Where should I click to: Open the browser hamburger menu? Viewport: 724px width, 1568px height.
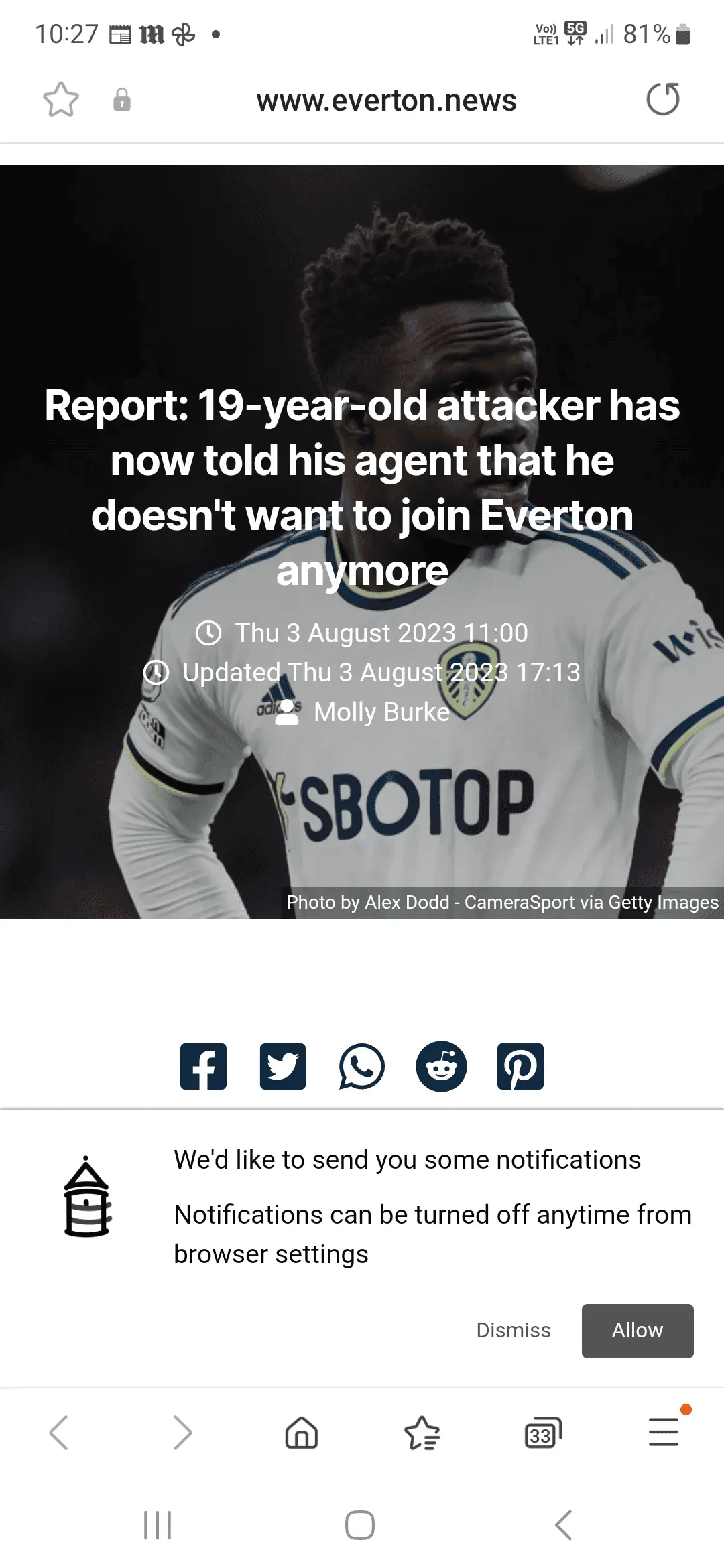[x=664, y=1432]
